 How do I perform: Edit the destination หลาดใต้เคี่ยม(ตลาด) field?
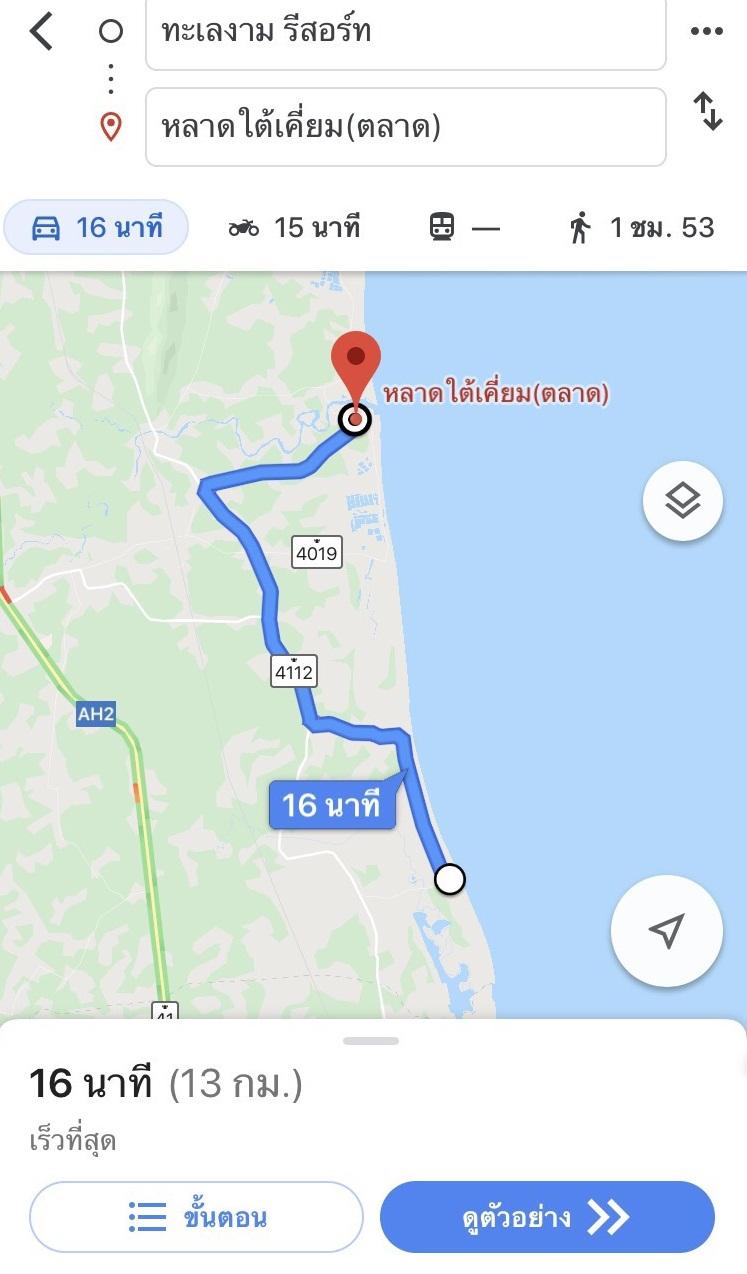406,127
